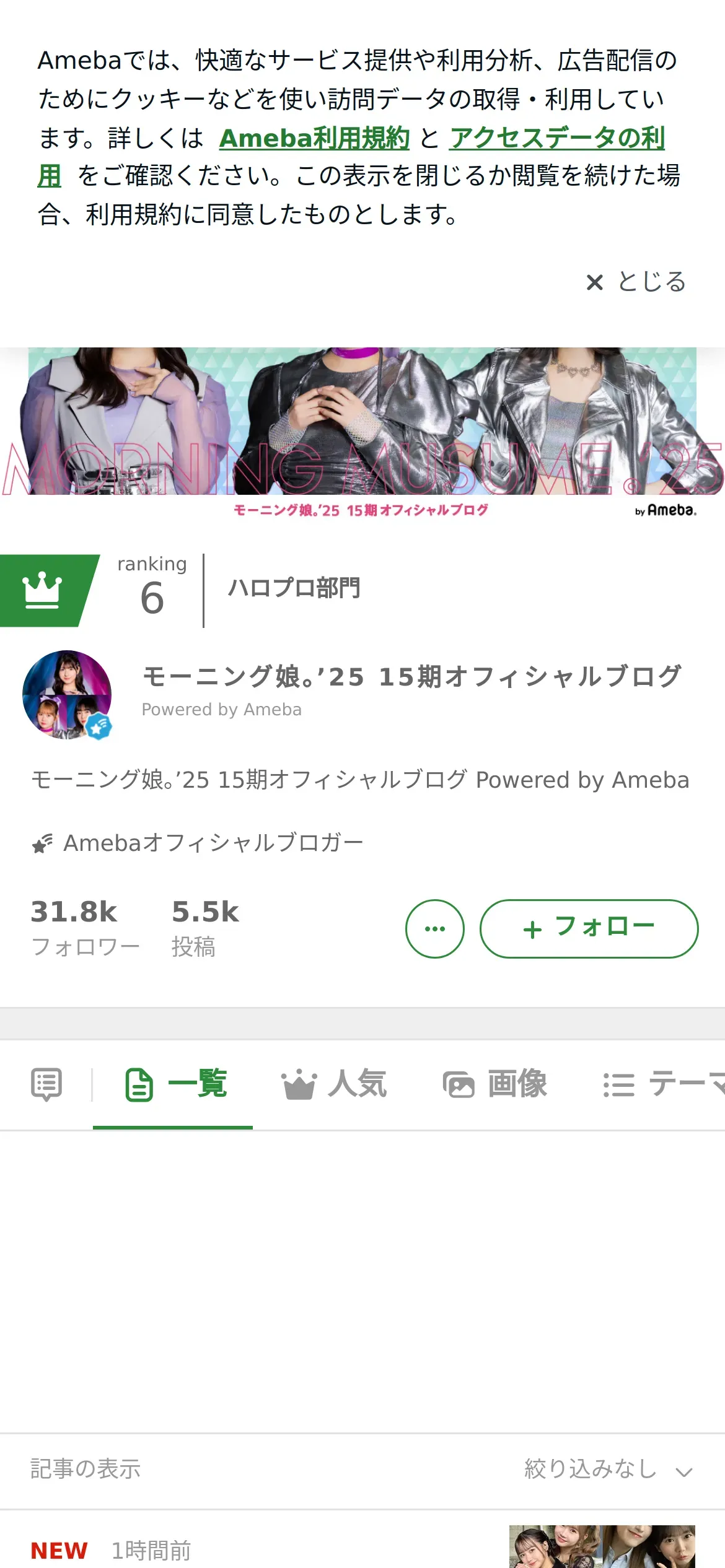Switch to the 人気 tab
Image resolution: width=725 pixels, height=1568 pixels.
[x=335, y=1085]
